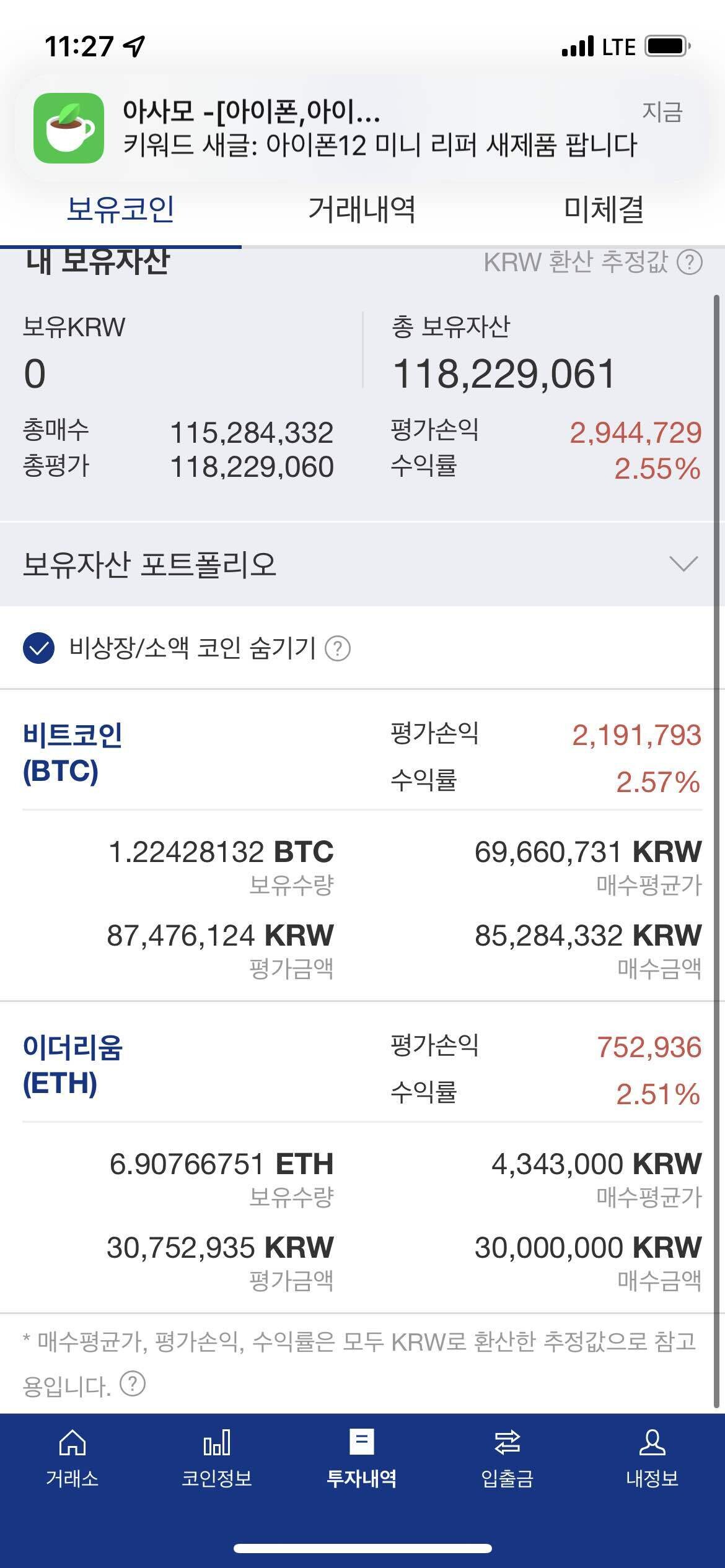Open the 미체결 tab

click(604, 211)
